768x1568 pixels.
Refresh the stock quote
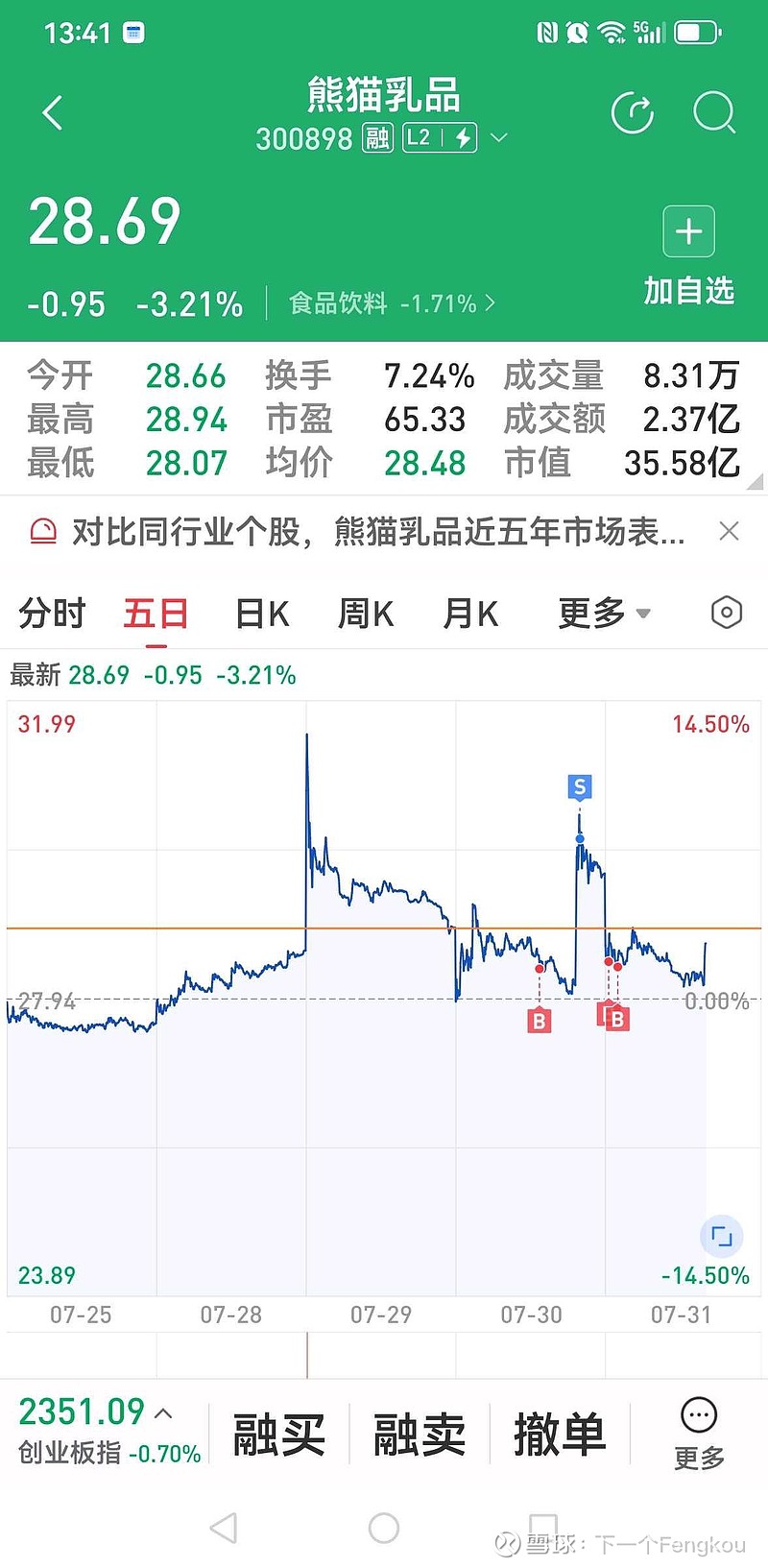(633, 114)
